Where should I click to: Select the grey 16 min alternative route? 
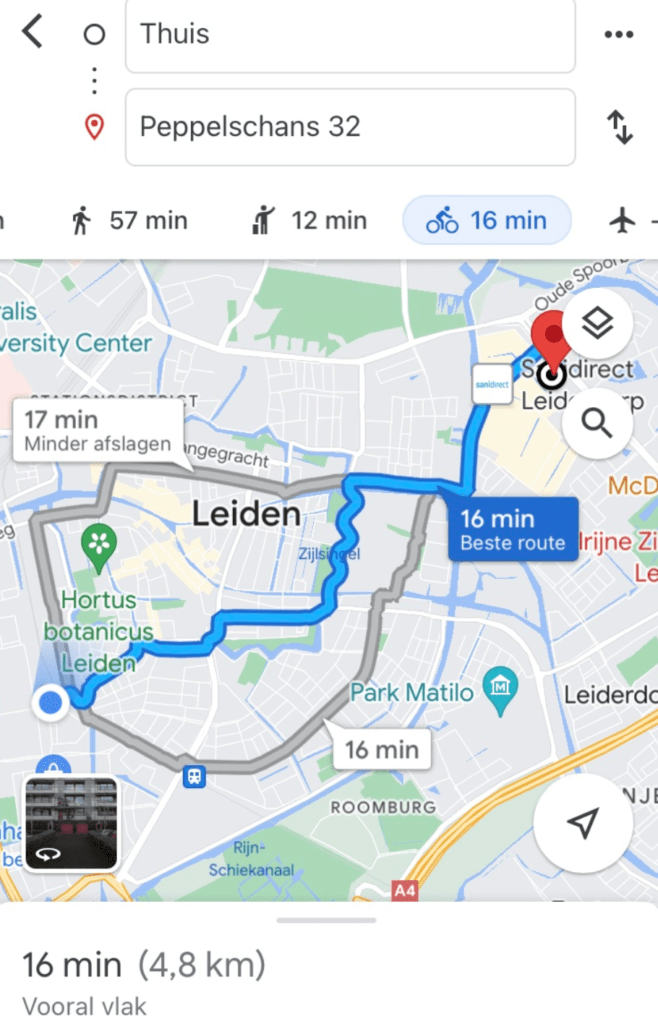click(381, 749)
